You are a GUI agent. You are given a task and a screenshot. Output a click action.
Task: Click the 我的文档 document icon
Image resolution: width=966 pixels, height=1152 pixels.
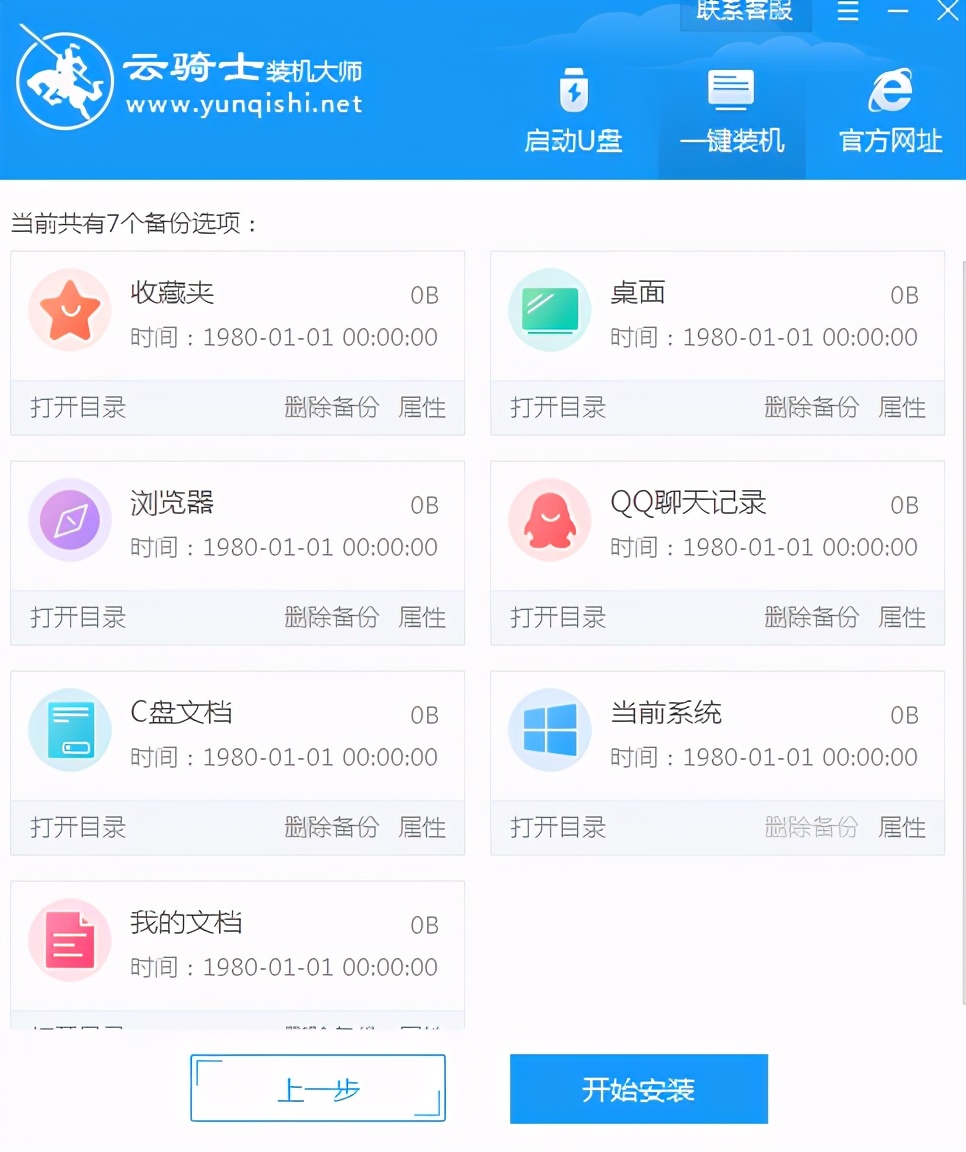point(69,940)
